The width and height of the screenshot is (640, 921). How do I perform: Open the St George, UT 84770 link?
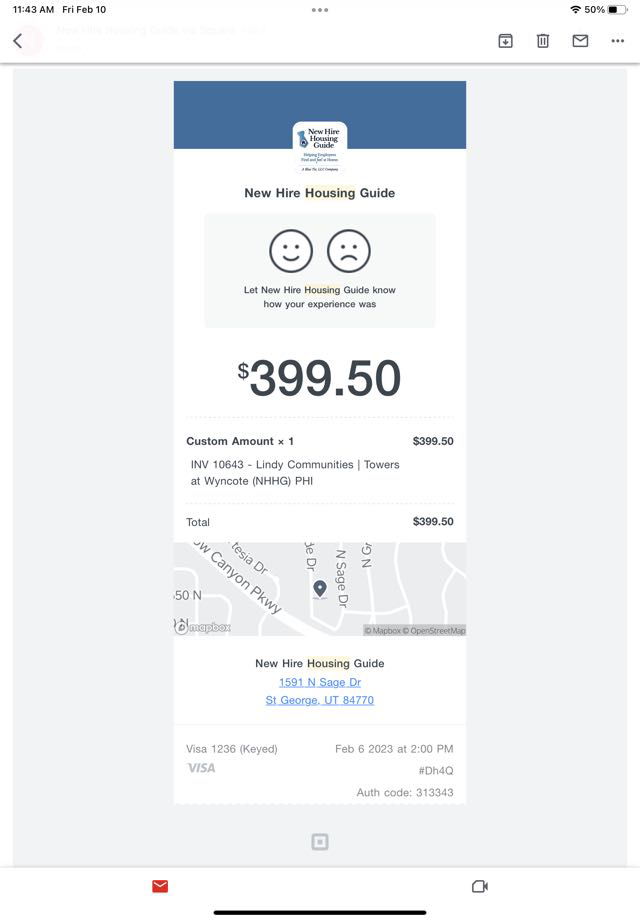[320, 700]
